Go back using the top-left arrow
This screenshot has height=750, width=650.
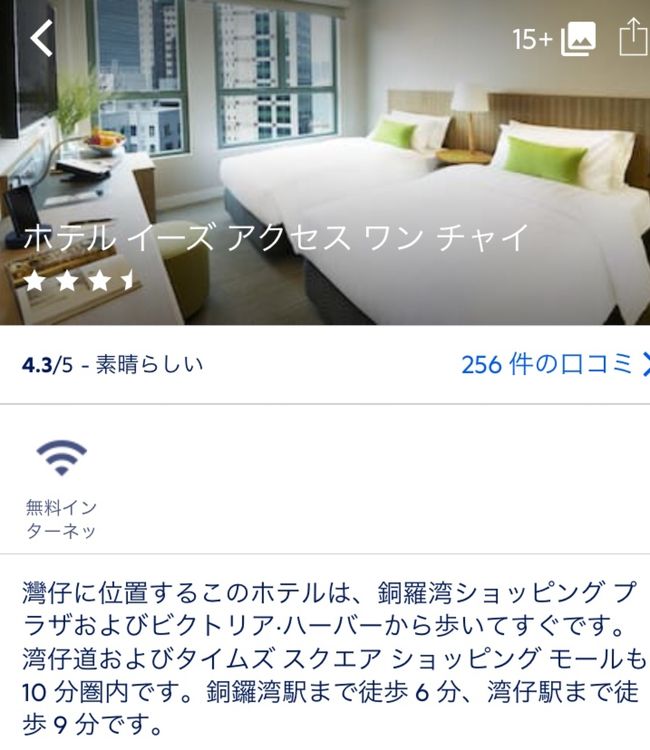[x=40, y=38]
